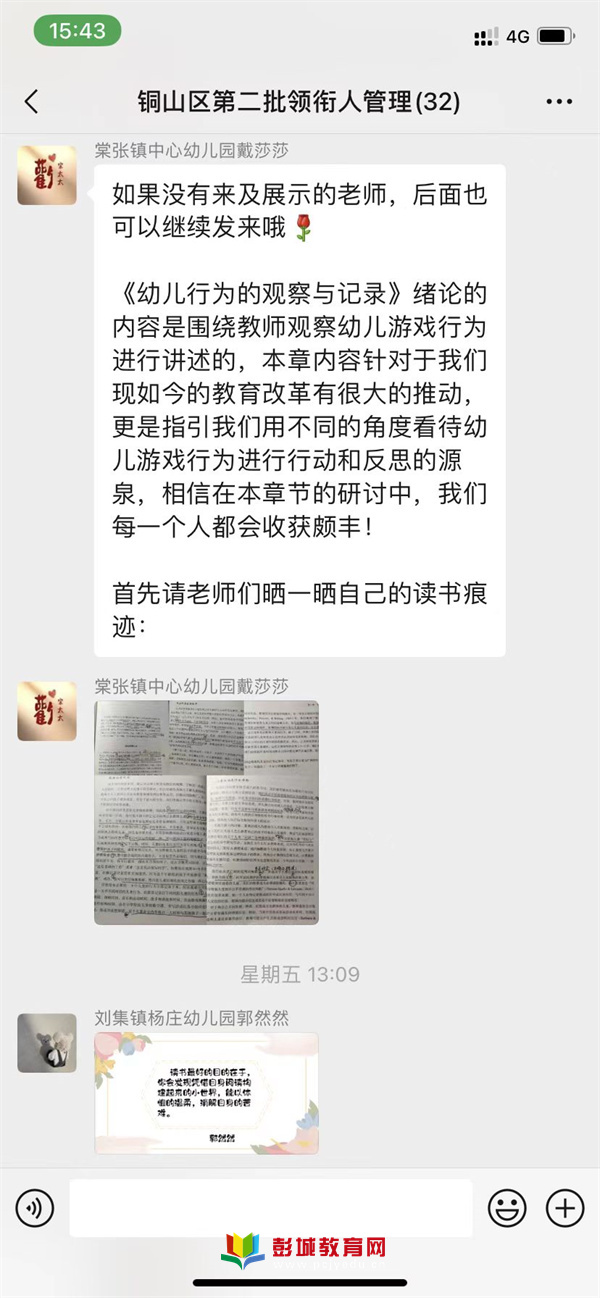Open the plus attachments menu
Image resolution: width=600 pixels, height=1298 pixels.
pyautogui.click(x=565, y=1208)
